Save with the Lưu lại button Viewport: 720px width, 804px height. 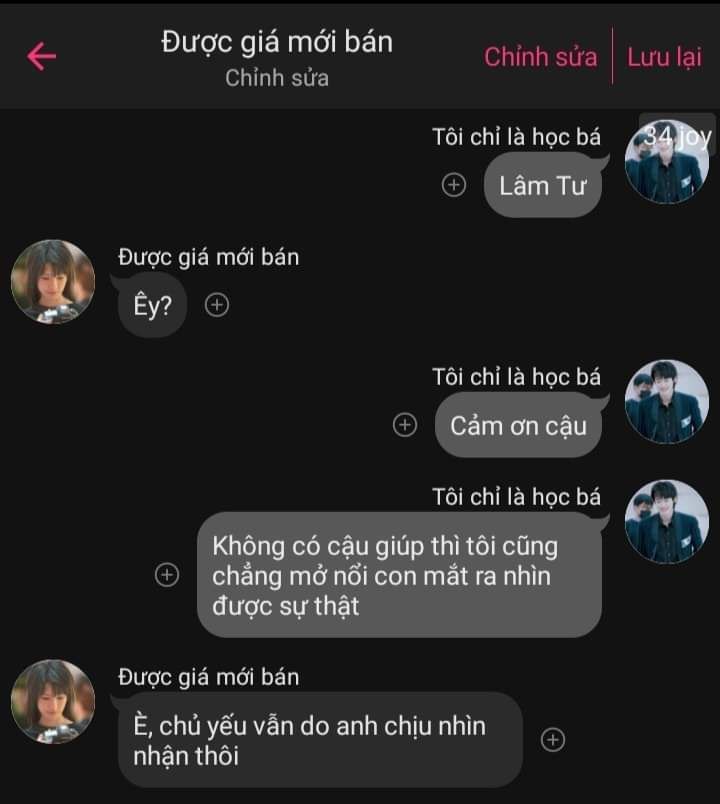pos(664,57)
